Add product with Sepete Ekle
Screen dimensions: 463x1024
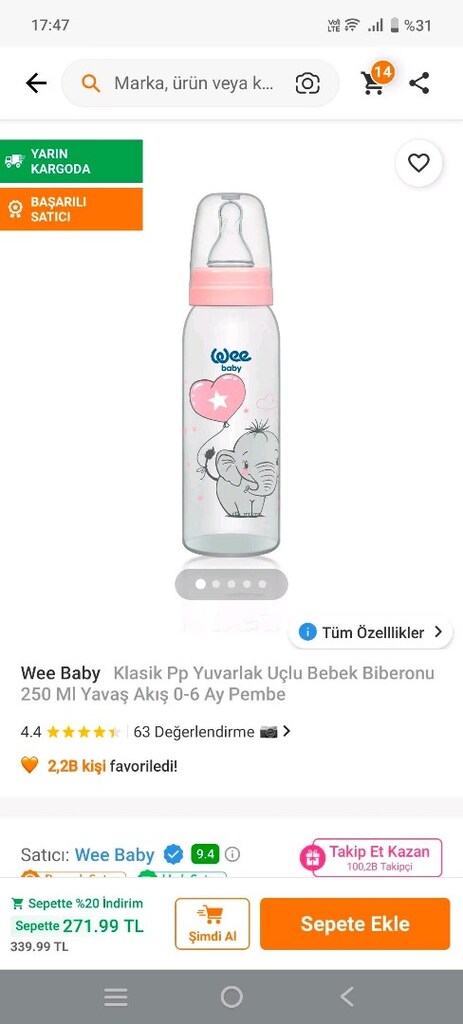click(355, 923)
